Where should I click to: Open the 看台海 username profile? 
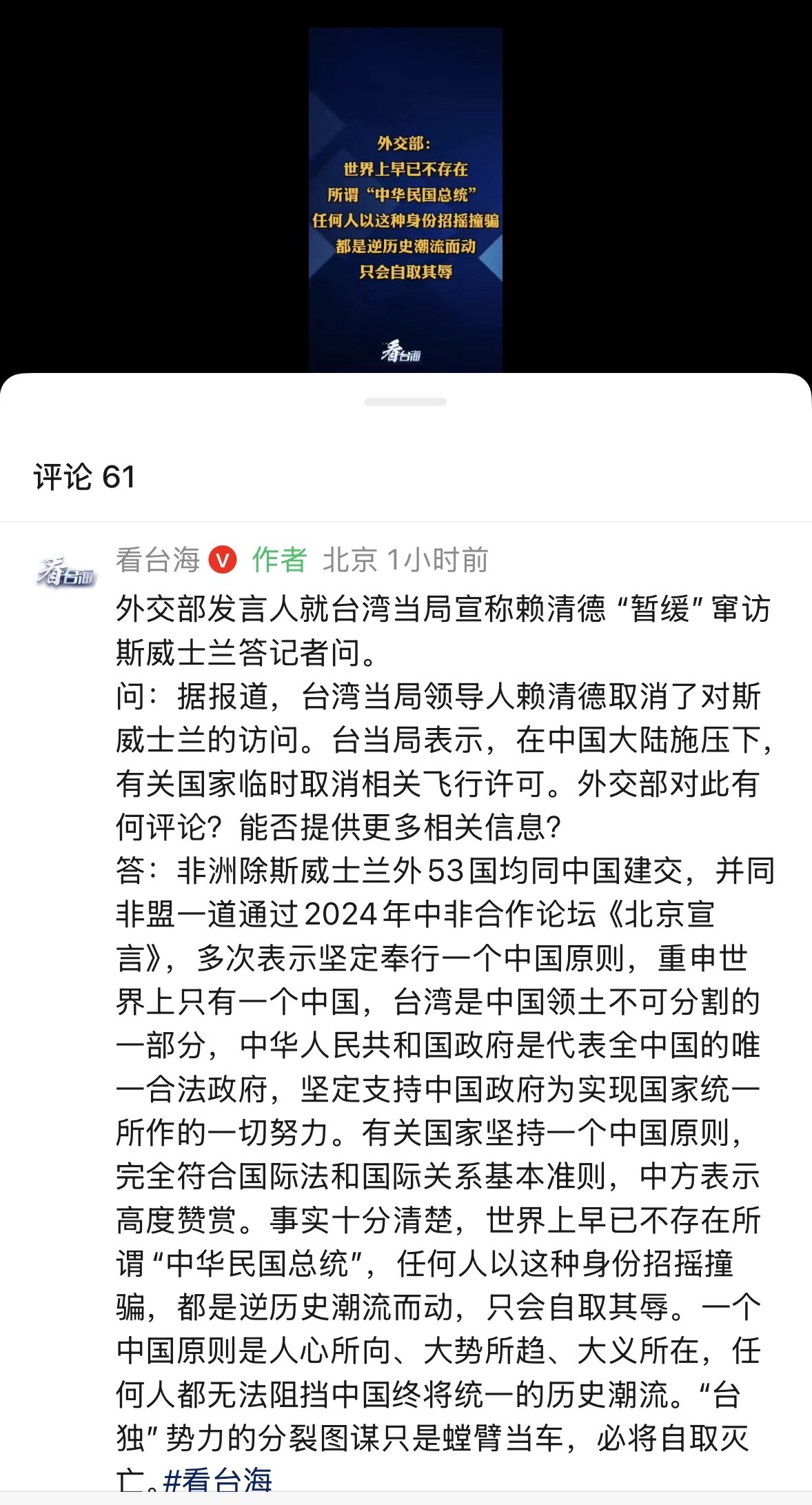pos(158,560)
